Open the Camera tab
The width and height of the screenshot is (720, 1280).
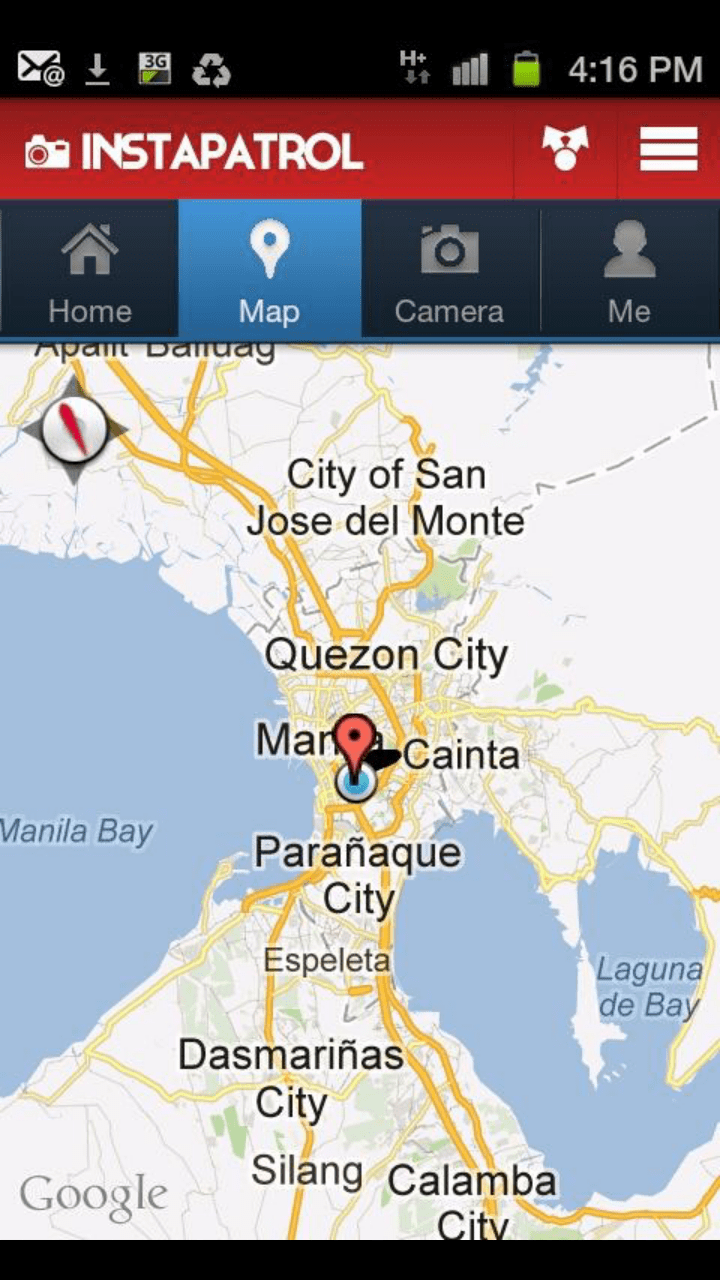pyautogui.click(x=449, y=270)
